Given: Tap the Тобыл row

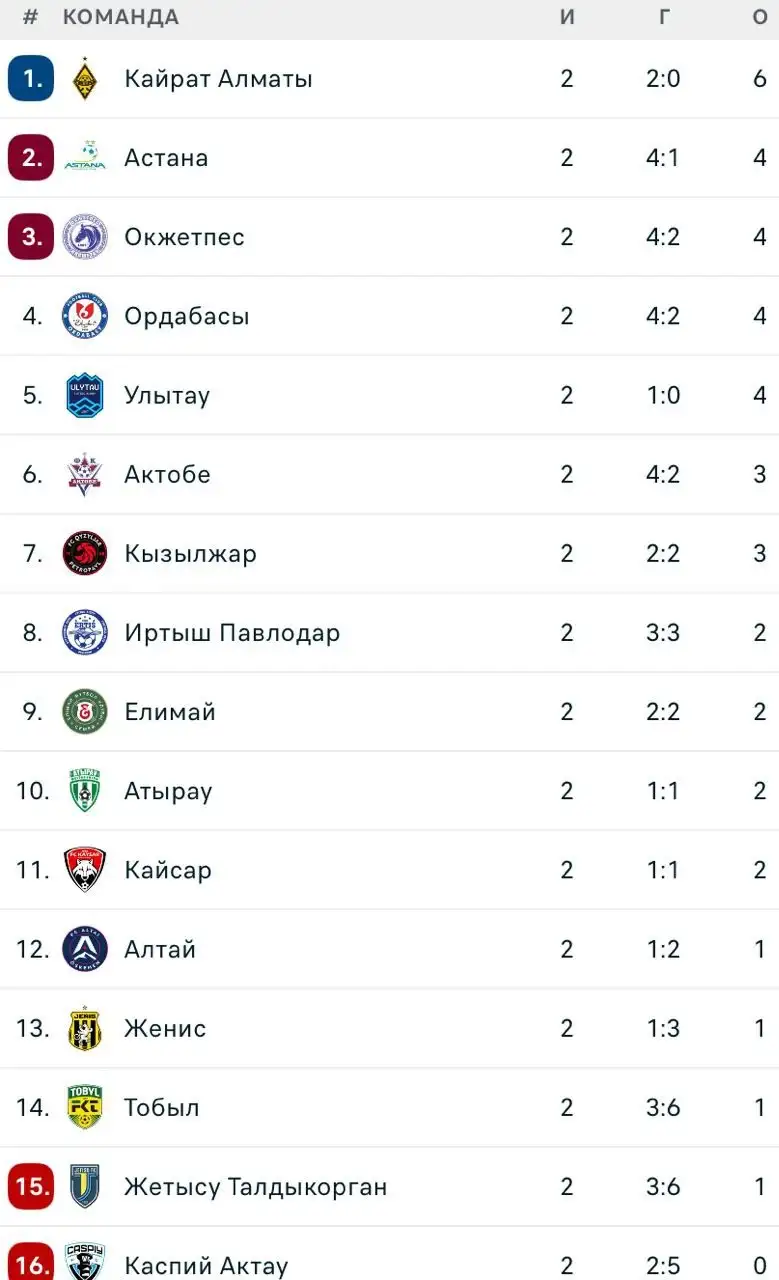Looking at the screenshot, I should point(162,1107).
